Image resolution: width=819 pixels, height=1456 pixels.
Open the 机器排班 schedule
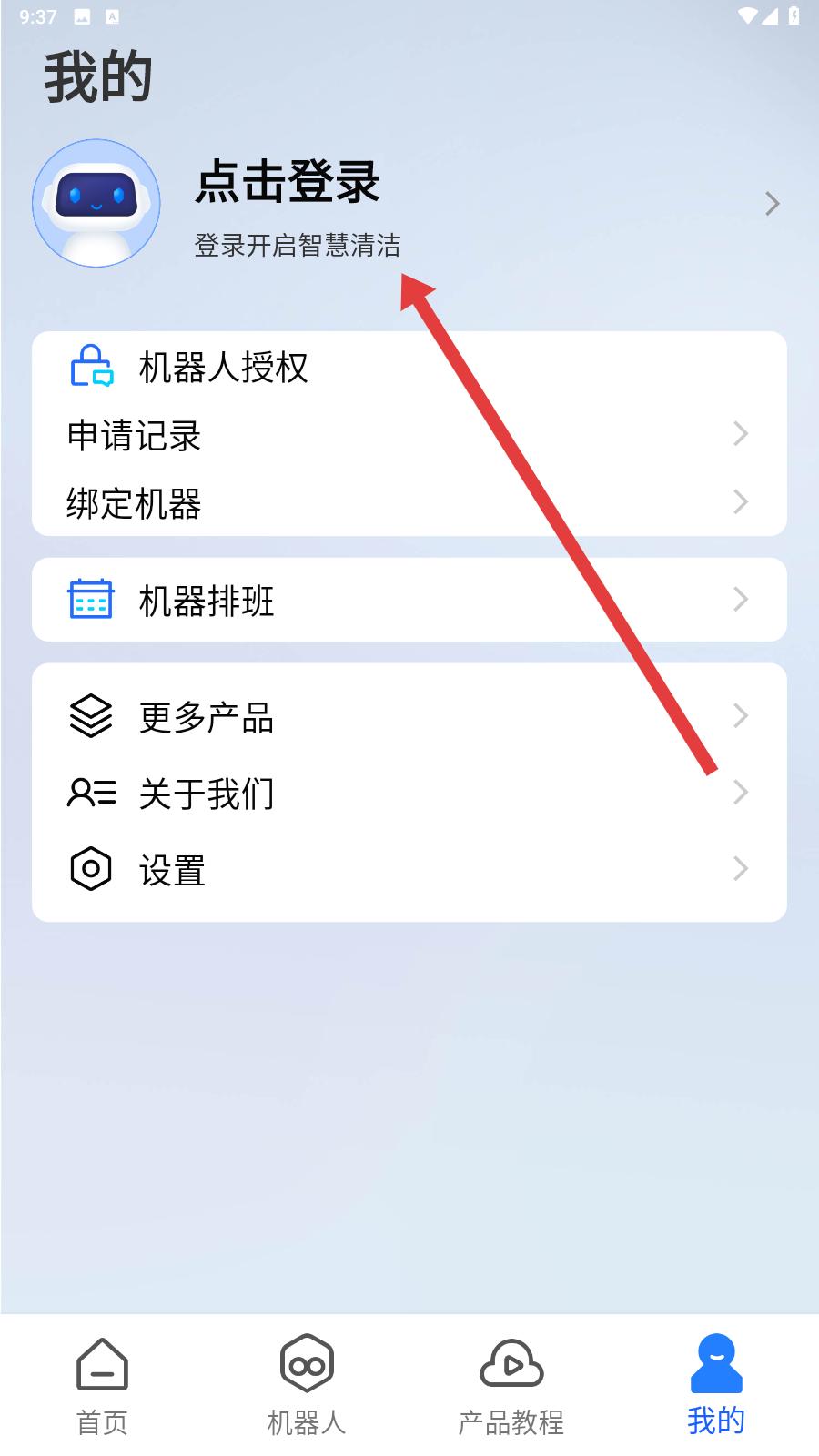[x=409, y=600]
